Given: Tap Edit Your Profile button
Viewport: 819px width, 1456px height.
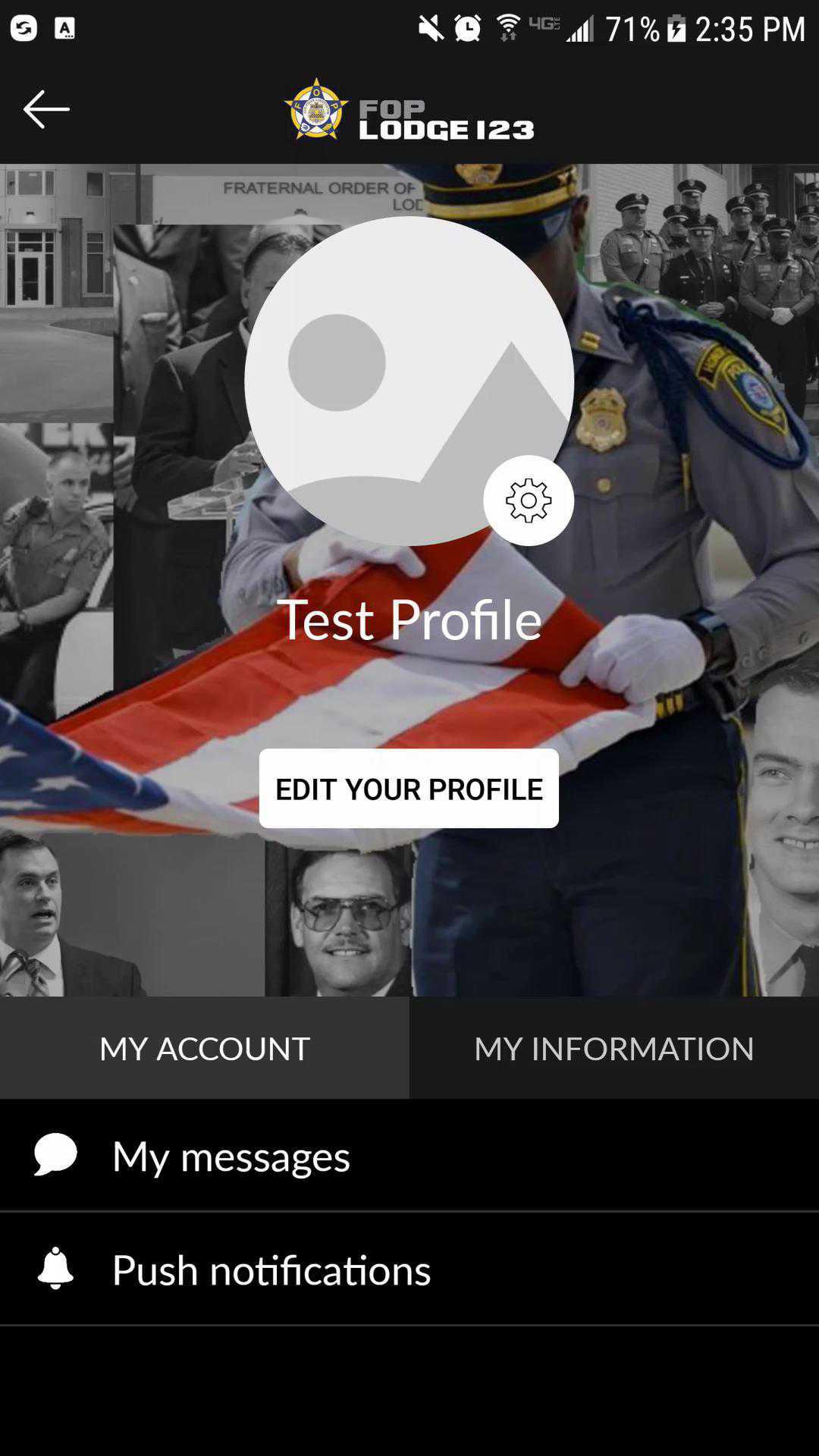Looking at the screenshot, I should point(409,789).
